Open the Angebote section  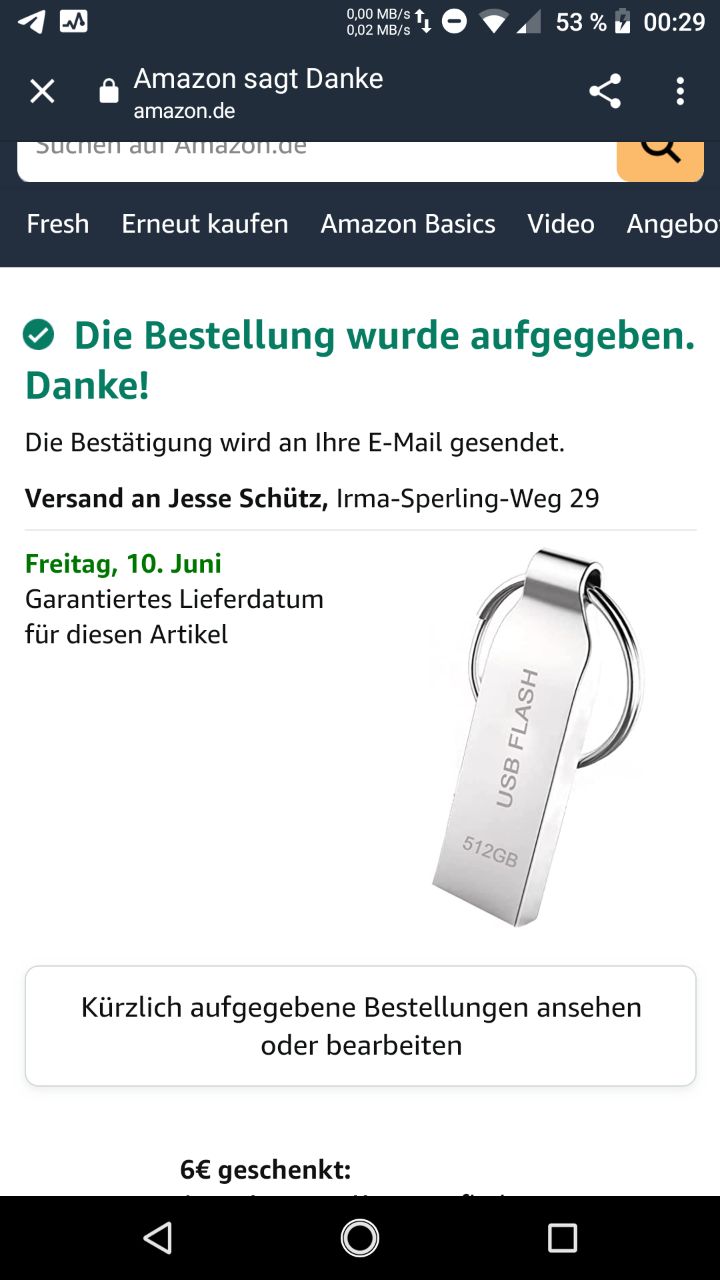[672, 224]
